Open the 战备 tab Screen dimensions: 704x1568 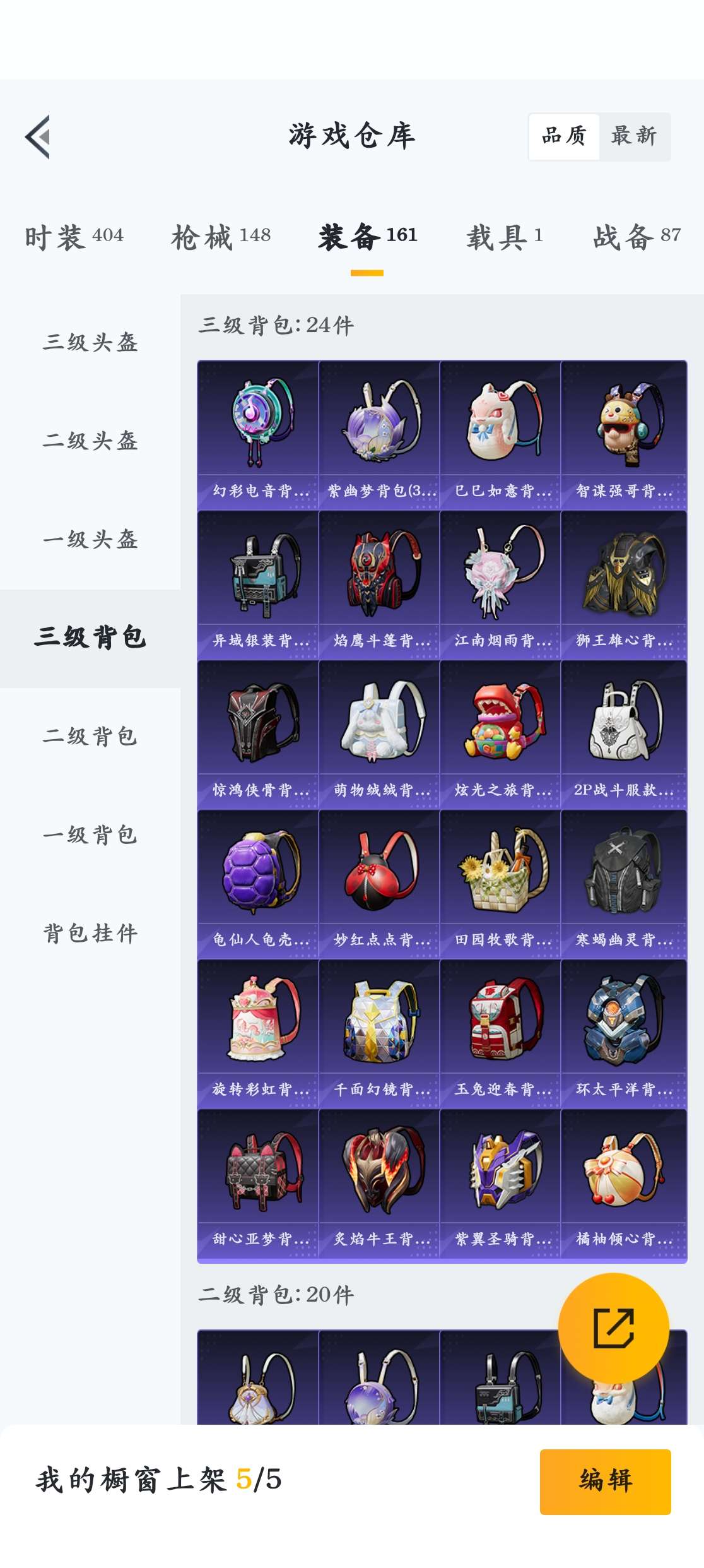[636, 237]
